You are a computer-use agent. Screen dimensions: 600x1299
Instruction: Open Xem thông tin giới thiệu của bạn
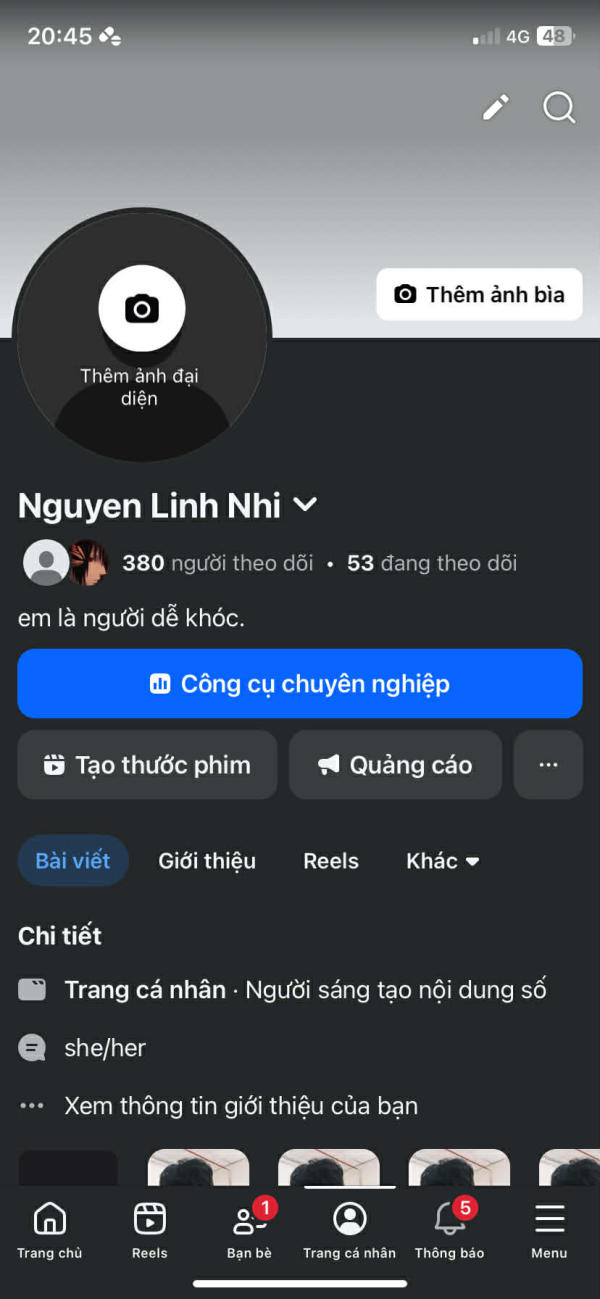click(240, 1106)
